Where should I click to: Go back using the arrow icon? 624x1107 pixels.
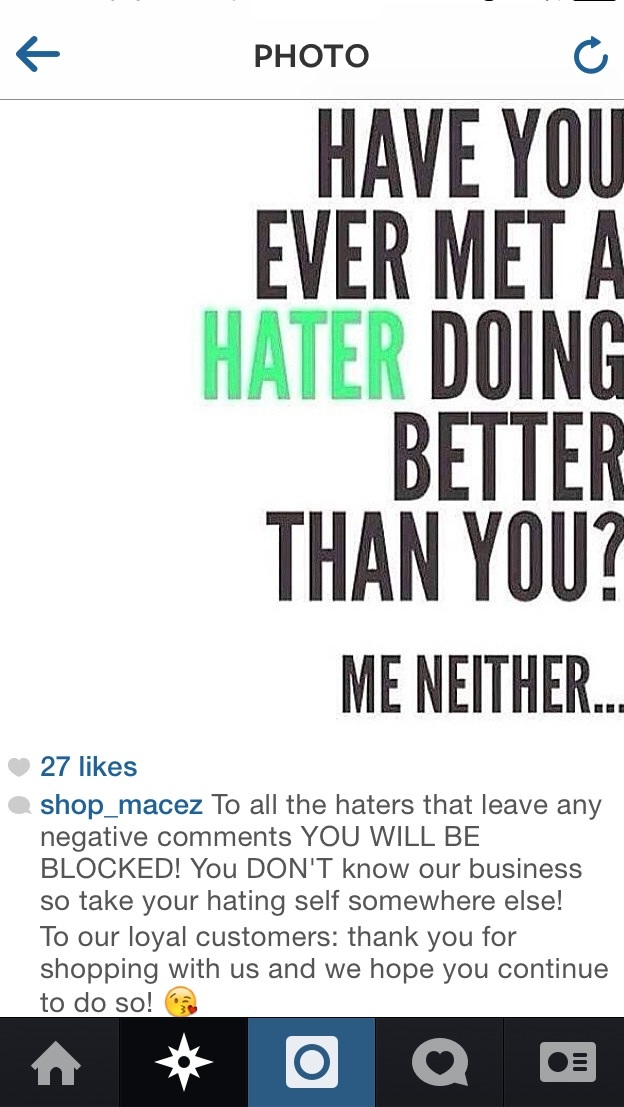click(37, 55)
